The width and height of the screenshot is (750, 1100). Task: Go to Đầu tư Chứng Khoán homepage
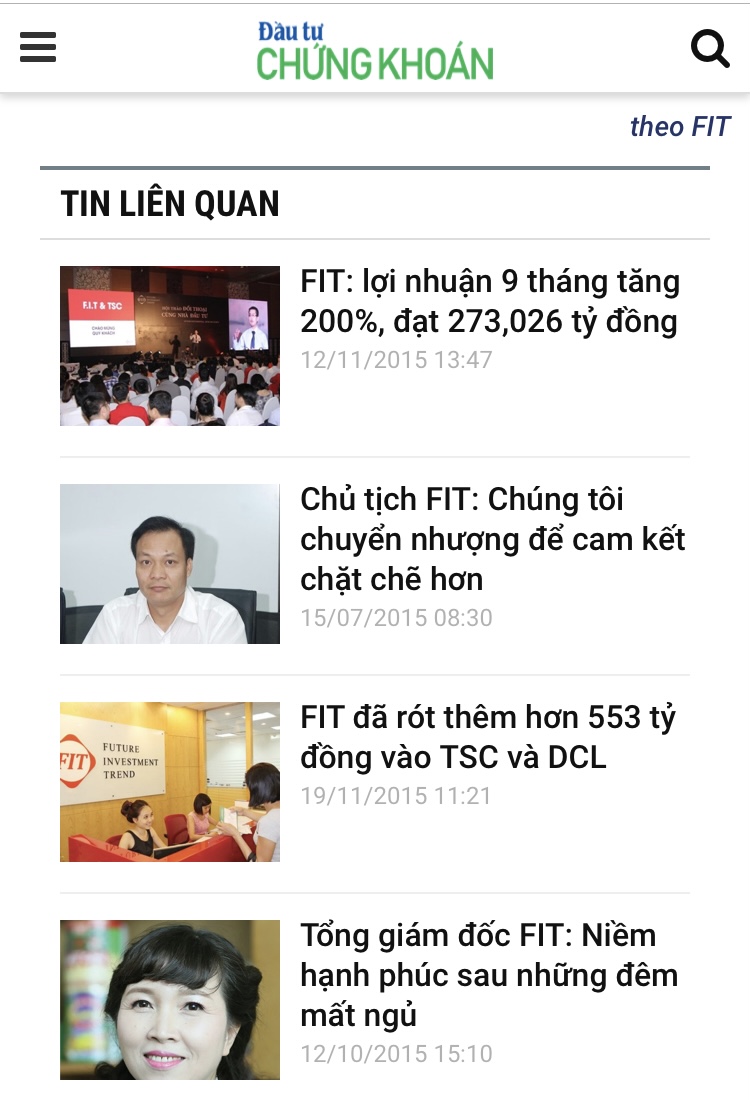tap(375, 50)
